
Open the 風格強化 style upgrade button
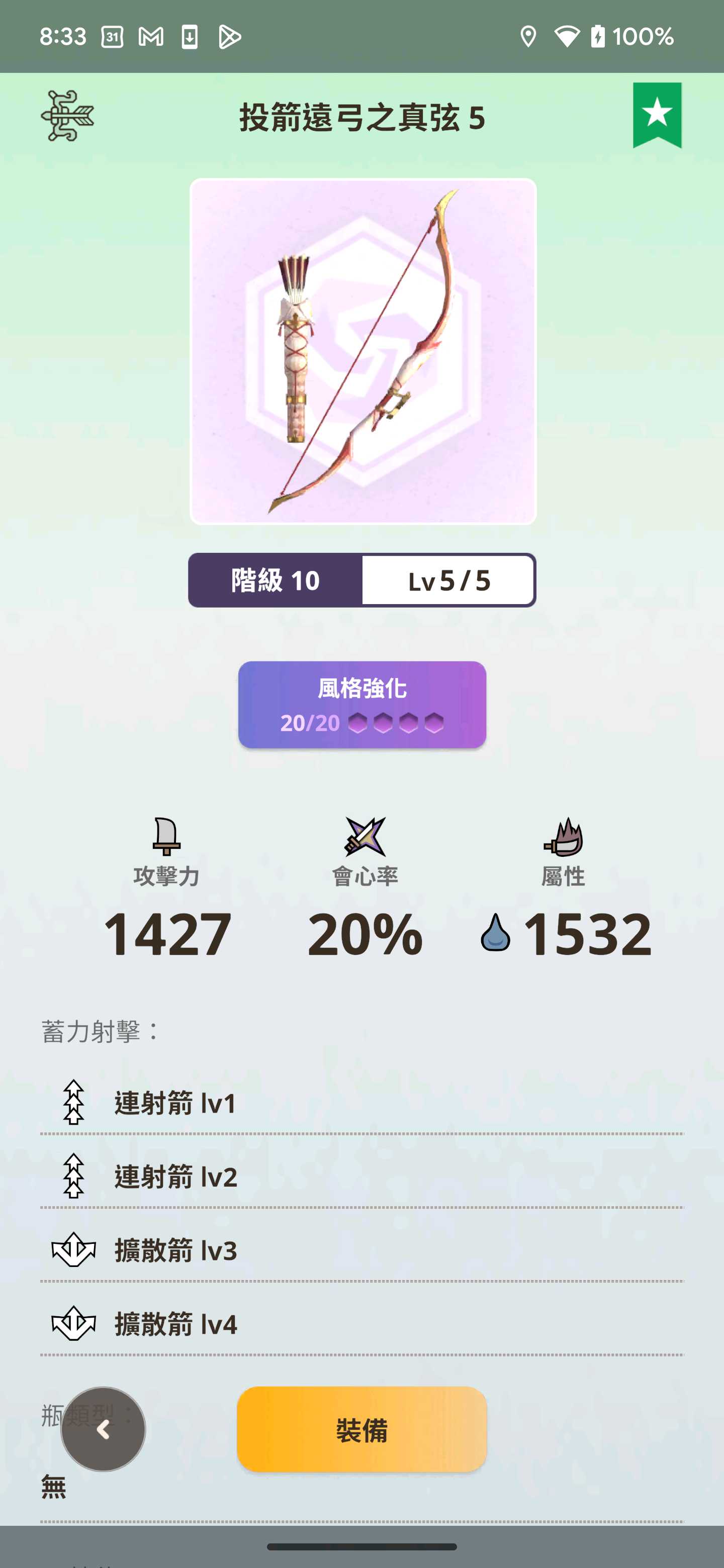coord(363,704)
